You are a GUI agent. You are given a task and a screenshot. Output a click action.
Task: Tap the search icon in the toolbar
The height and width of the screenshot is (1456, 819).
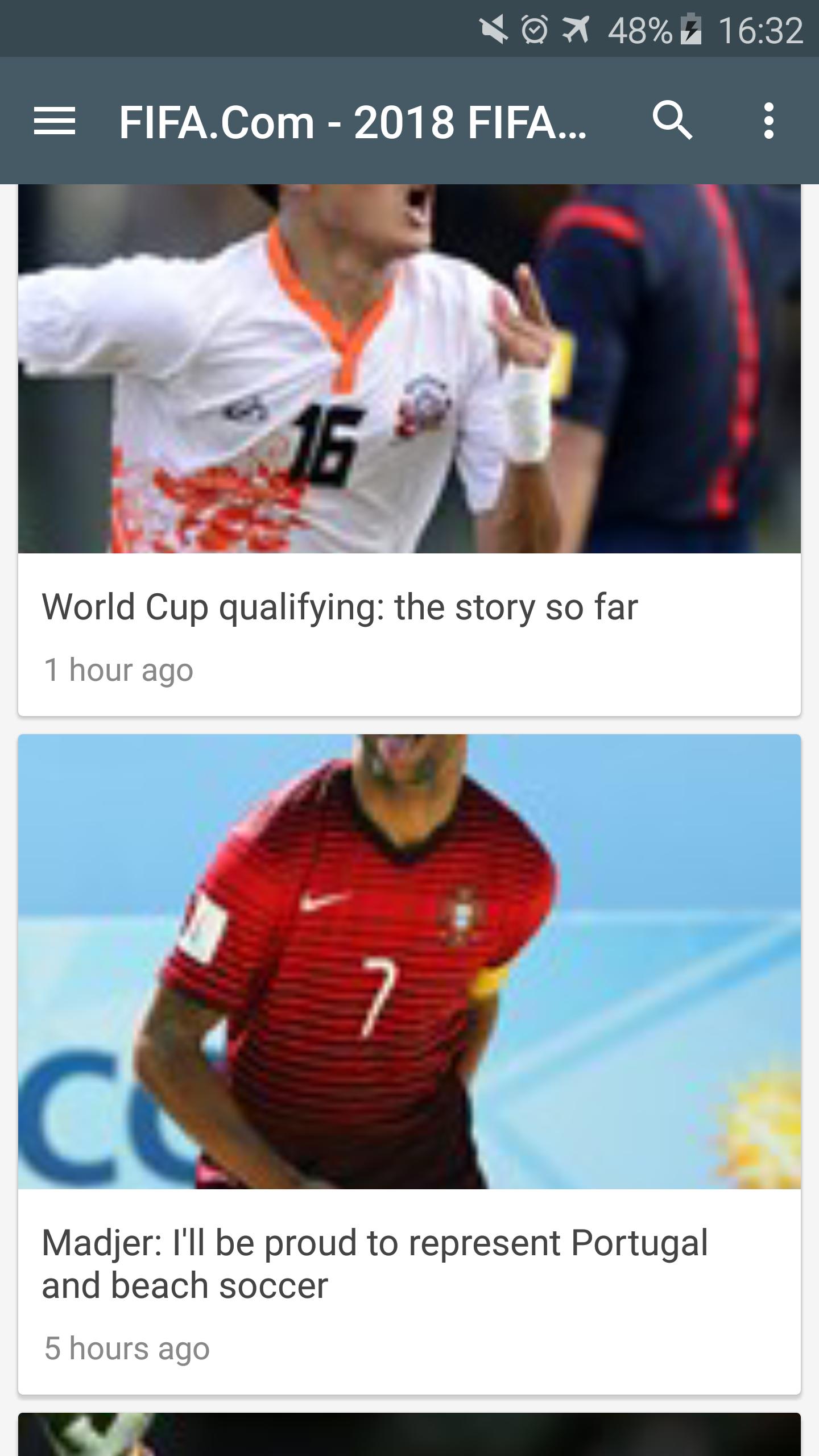[674, 121]
